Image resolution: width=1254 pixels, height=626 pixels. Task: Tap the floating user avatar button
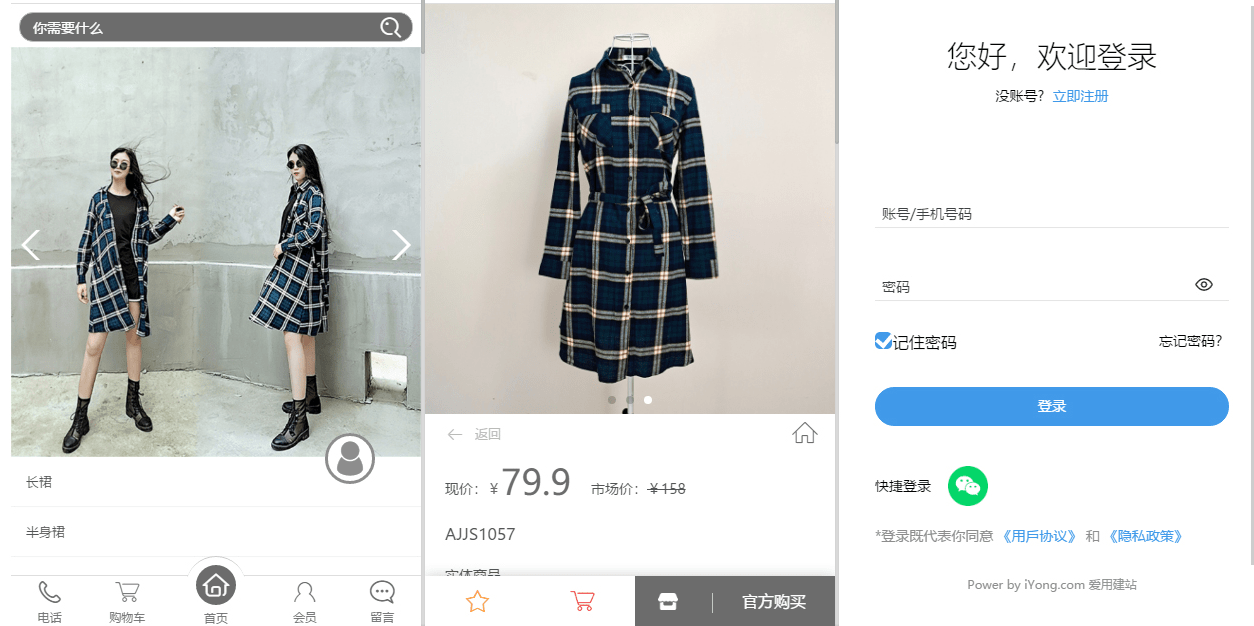click(350, 459)
